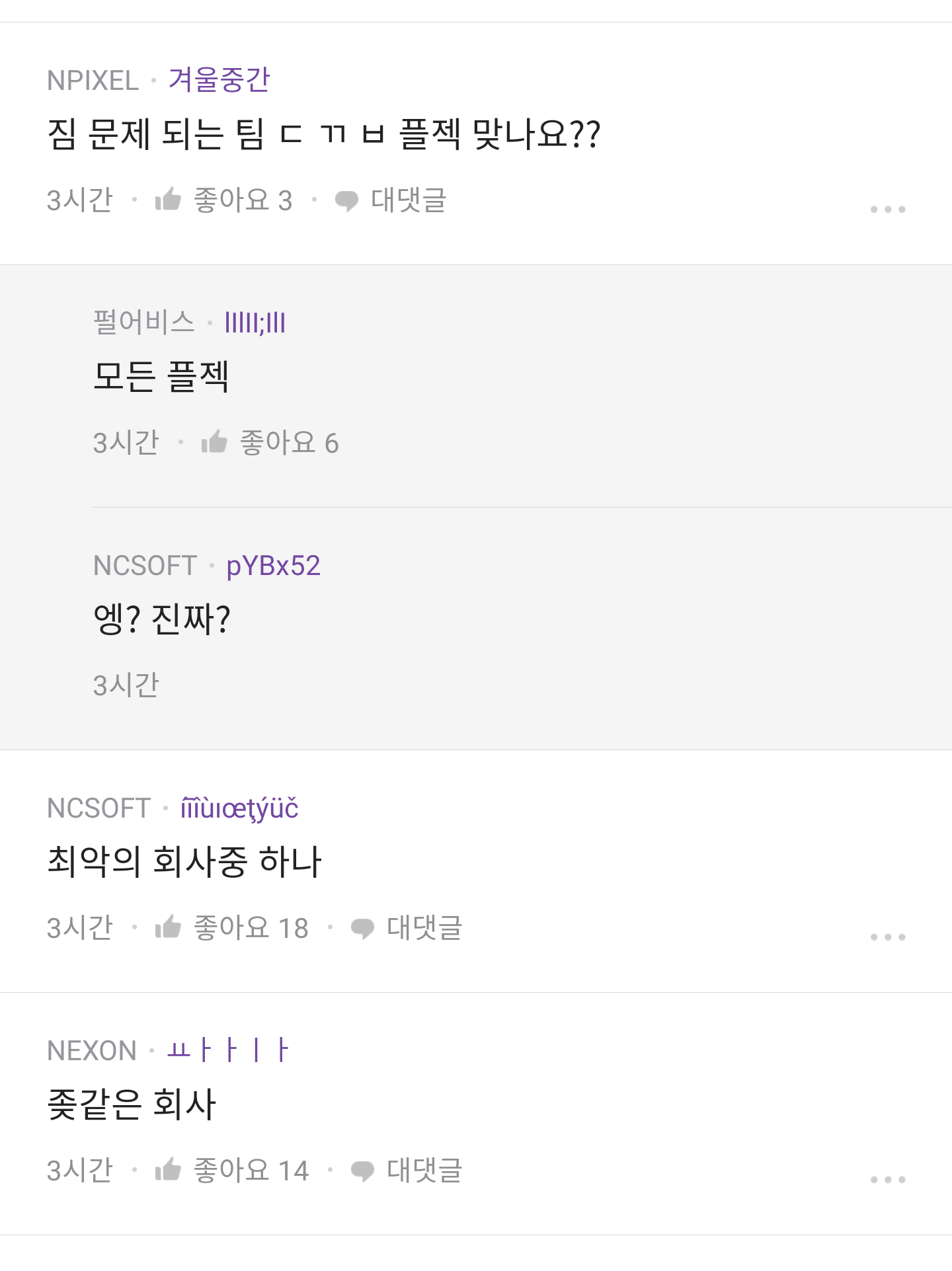
Task: Open more options on the NEXON comment
Action: pos(887,1179)
